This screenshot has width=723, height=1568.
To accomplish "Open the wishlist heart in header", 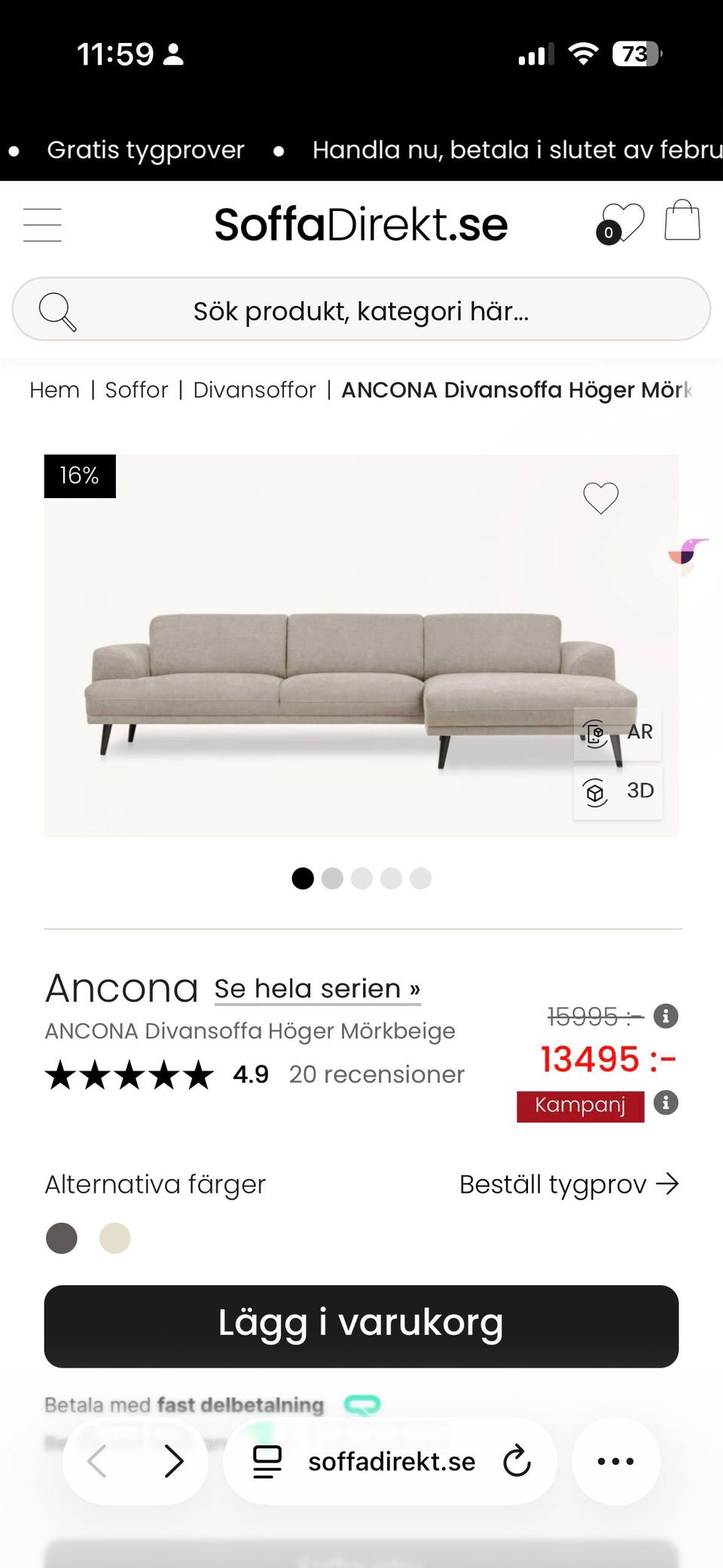I will point(621,223).
